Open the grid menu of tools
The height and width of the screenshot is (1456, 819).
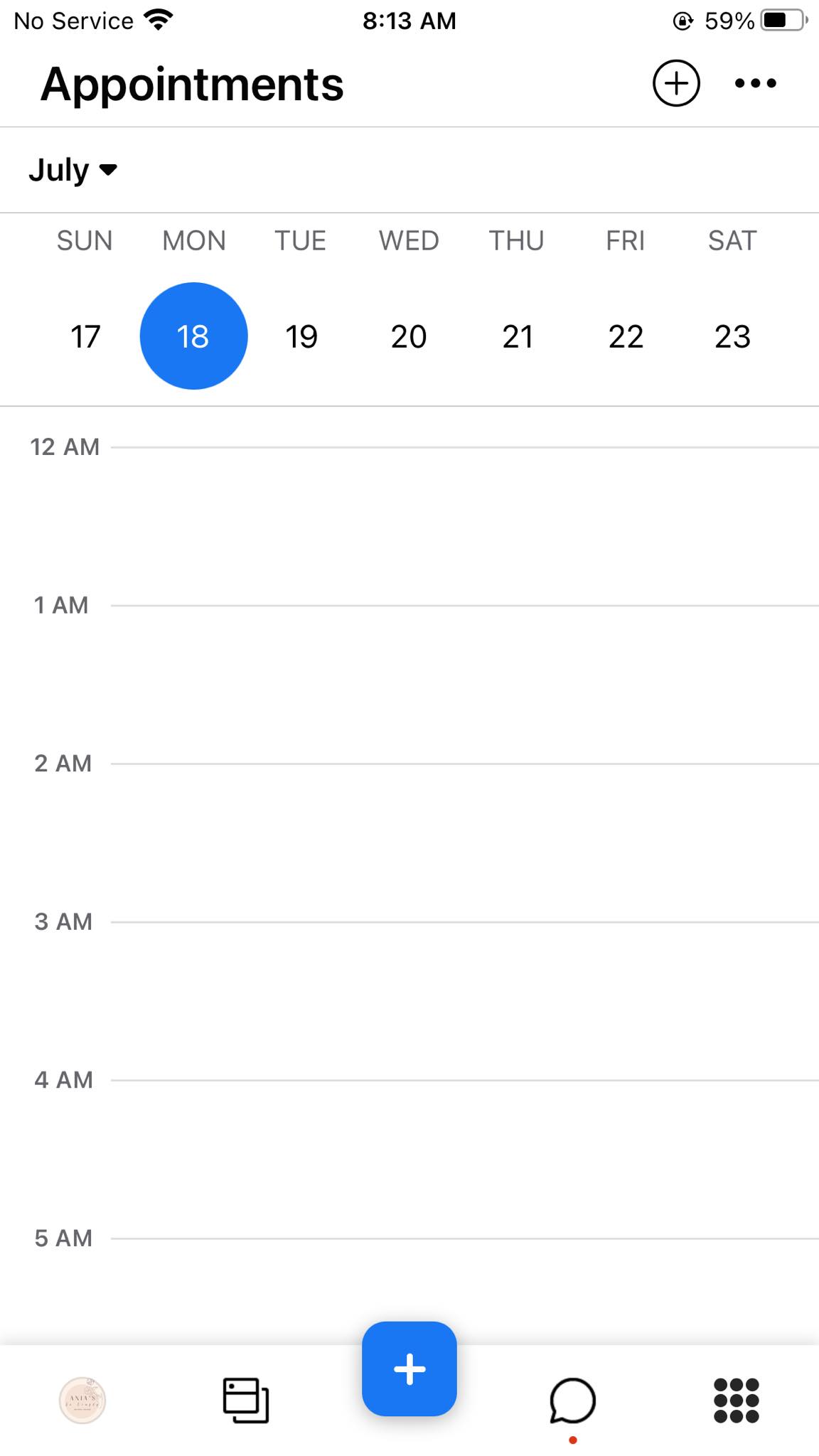tap(737, 1401)
